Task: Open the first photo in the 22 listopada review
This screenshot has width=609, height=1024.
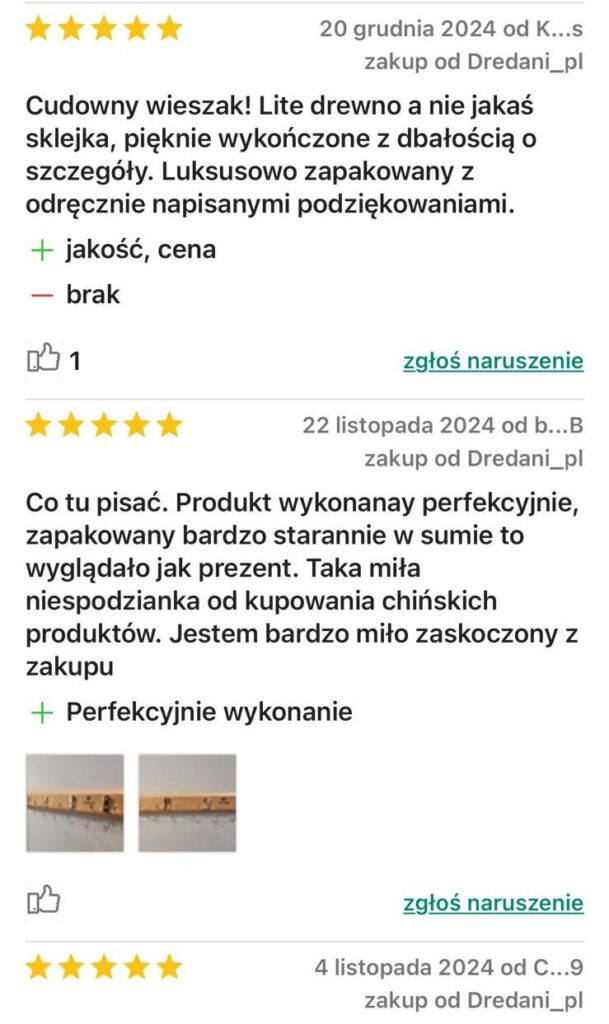Action: (75, 803)
